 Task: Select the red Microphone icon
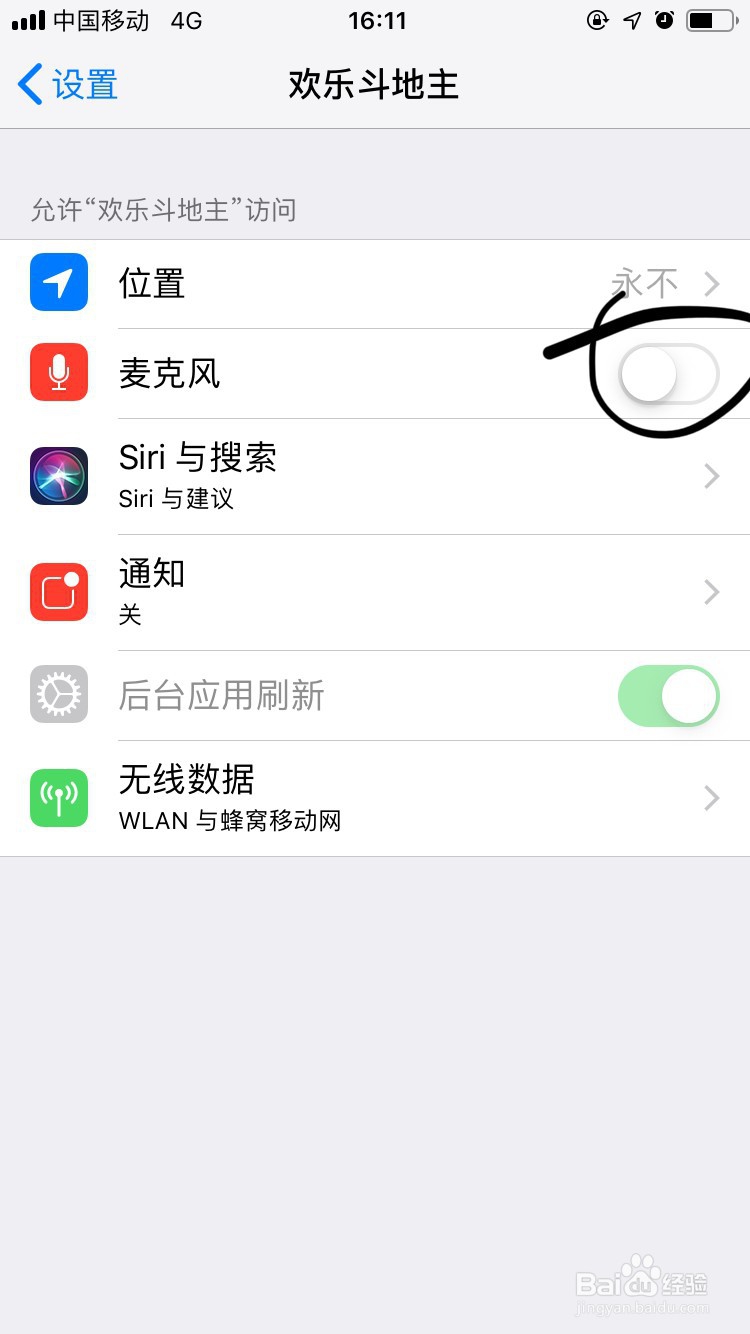[58, 372]
